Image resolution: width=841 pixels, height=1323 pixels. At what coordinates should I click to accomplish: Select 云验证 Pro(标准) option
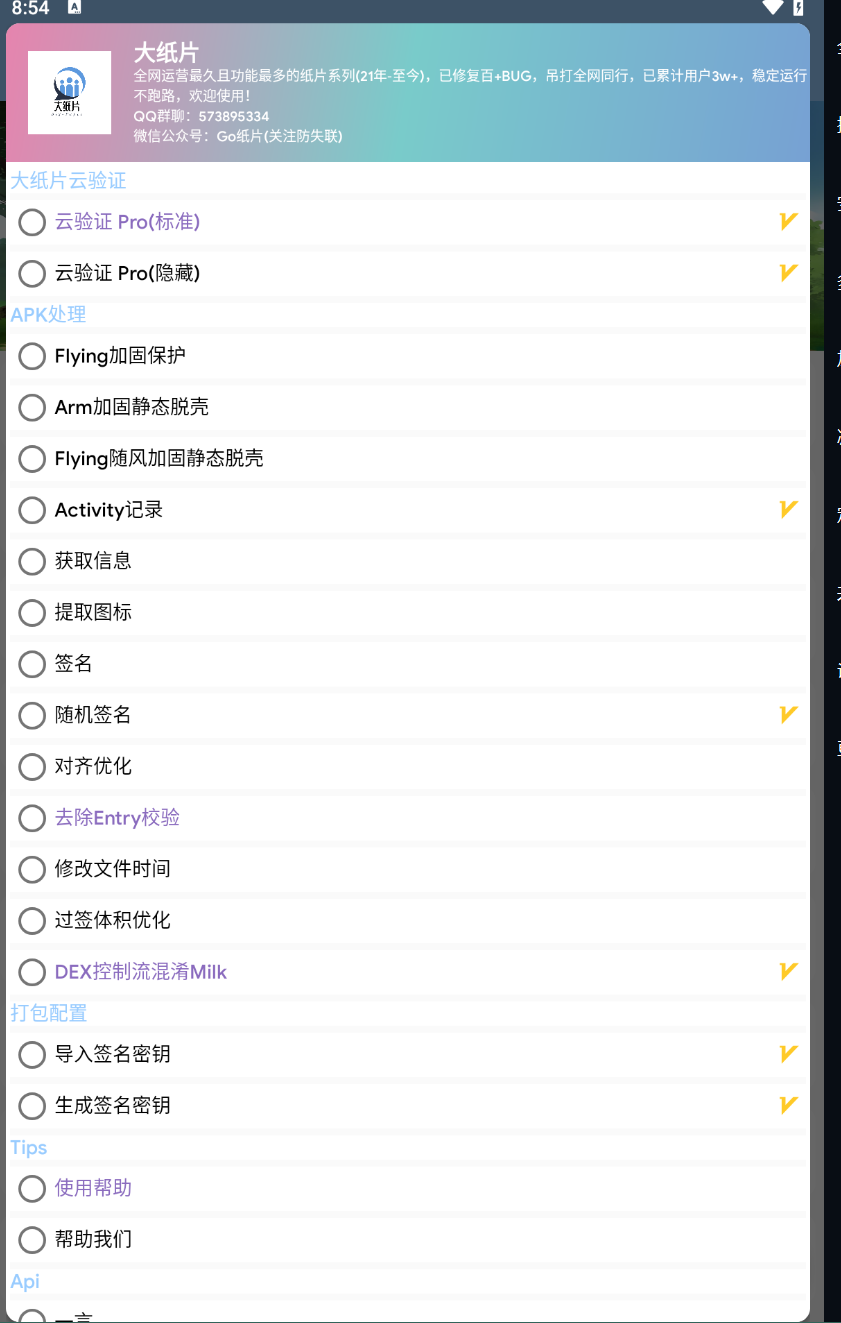pyautogui.click(x=127, y=222)
